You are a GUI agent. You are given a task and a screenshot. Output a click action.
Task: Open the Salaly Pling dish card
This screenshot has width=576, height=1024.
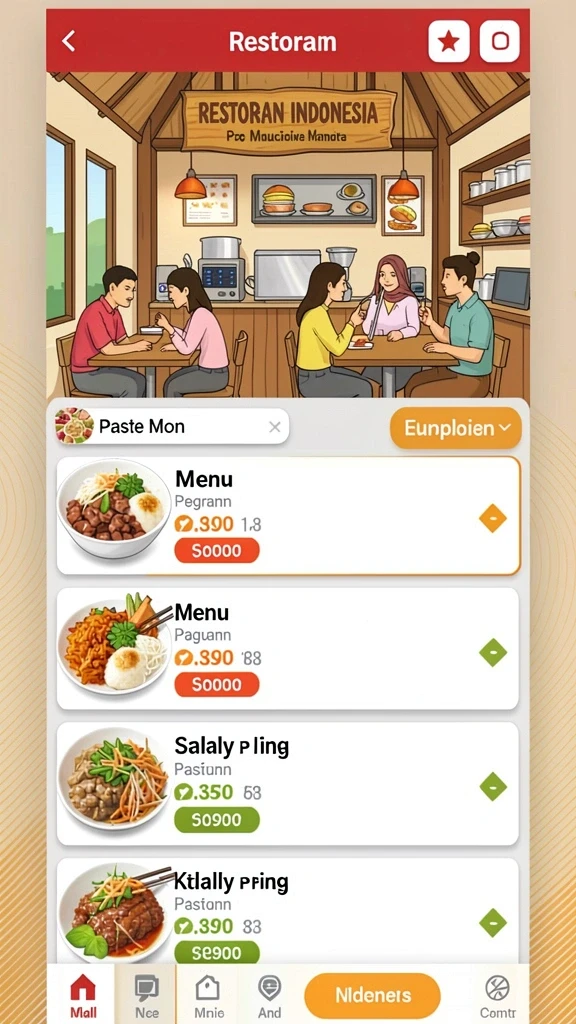click(x=288, y=783)
